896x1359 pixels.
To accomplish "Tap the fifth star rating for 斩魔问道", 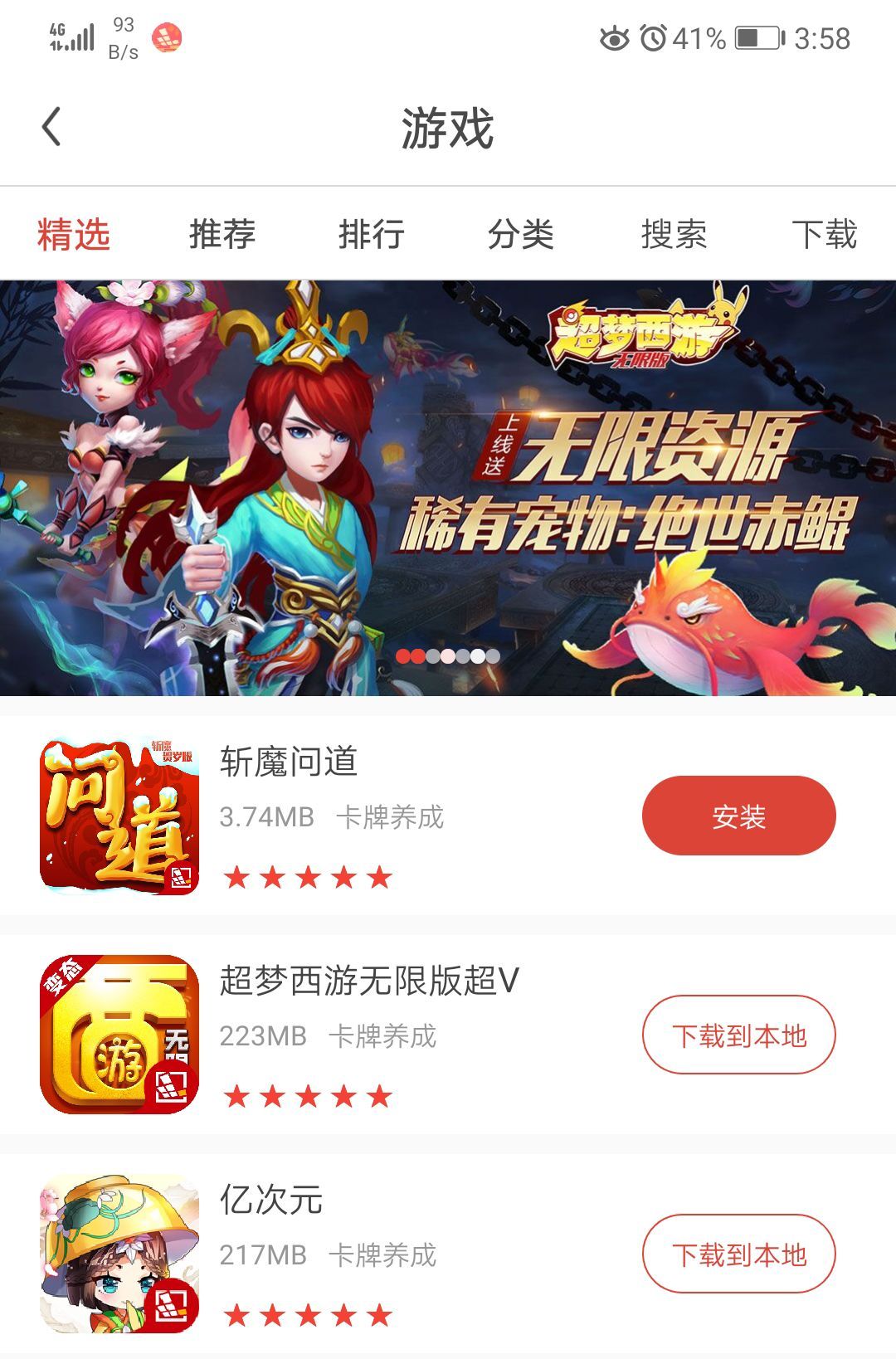I will (379, 875).
